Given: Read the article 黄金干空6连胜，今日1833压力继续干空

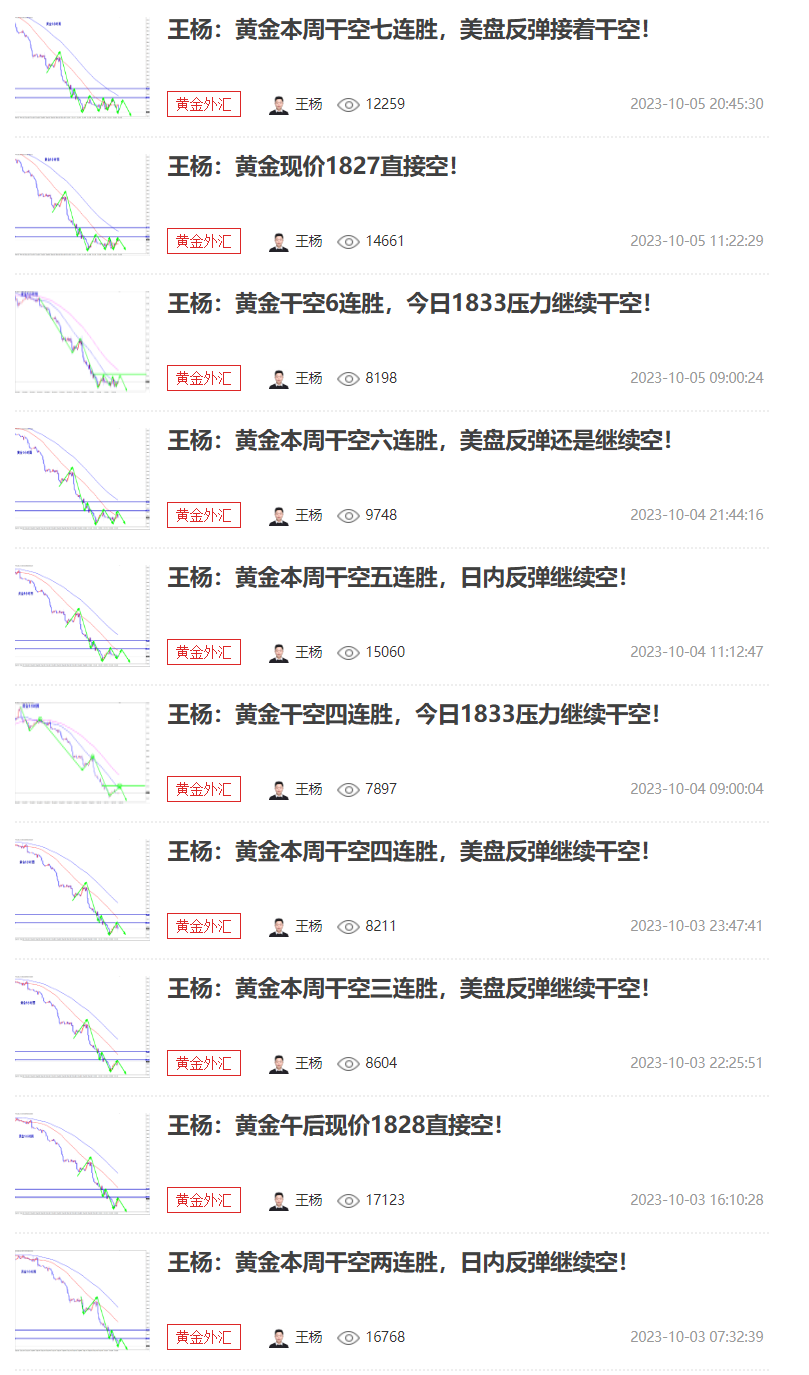Looking at the screenshot, I should [408, 304].
